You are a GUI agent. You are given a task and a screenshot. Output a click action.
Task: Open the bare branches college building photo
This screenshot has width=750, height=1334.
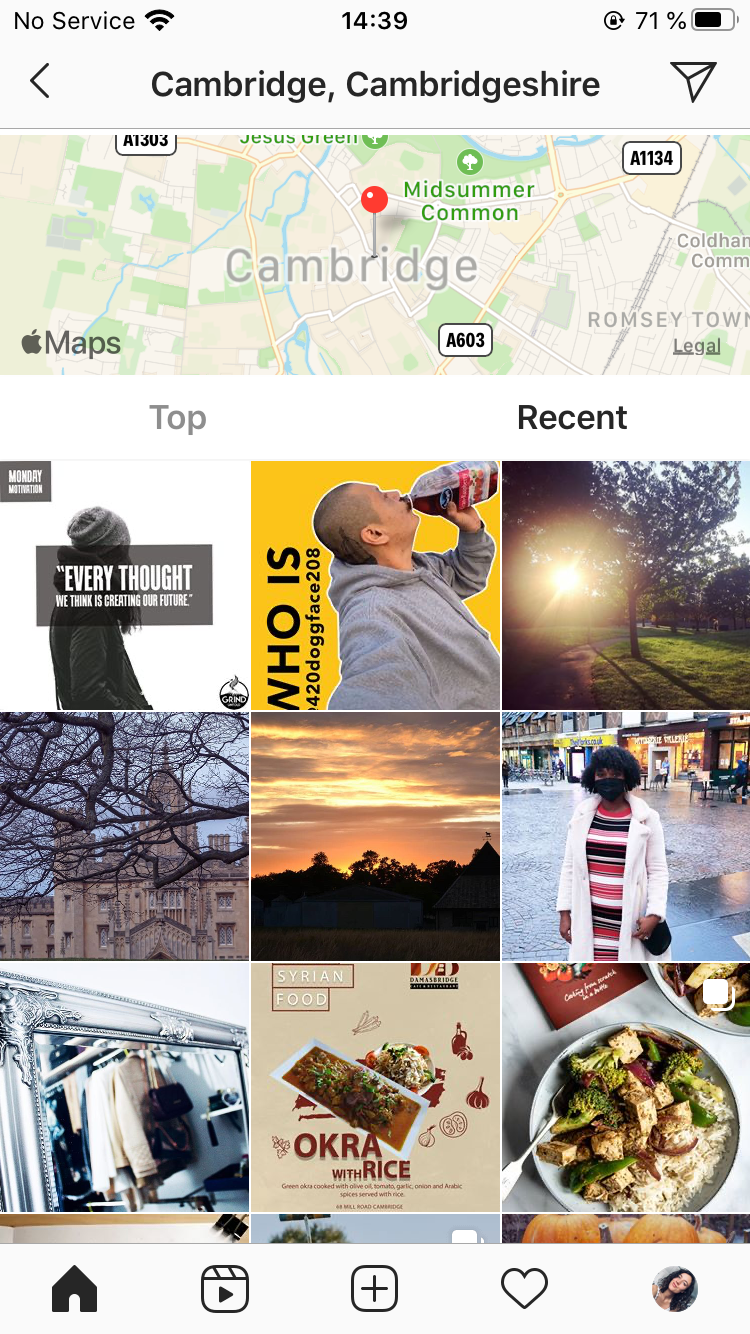tap(124, 837)
